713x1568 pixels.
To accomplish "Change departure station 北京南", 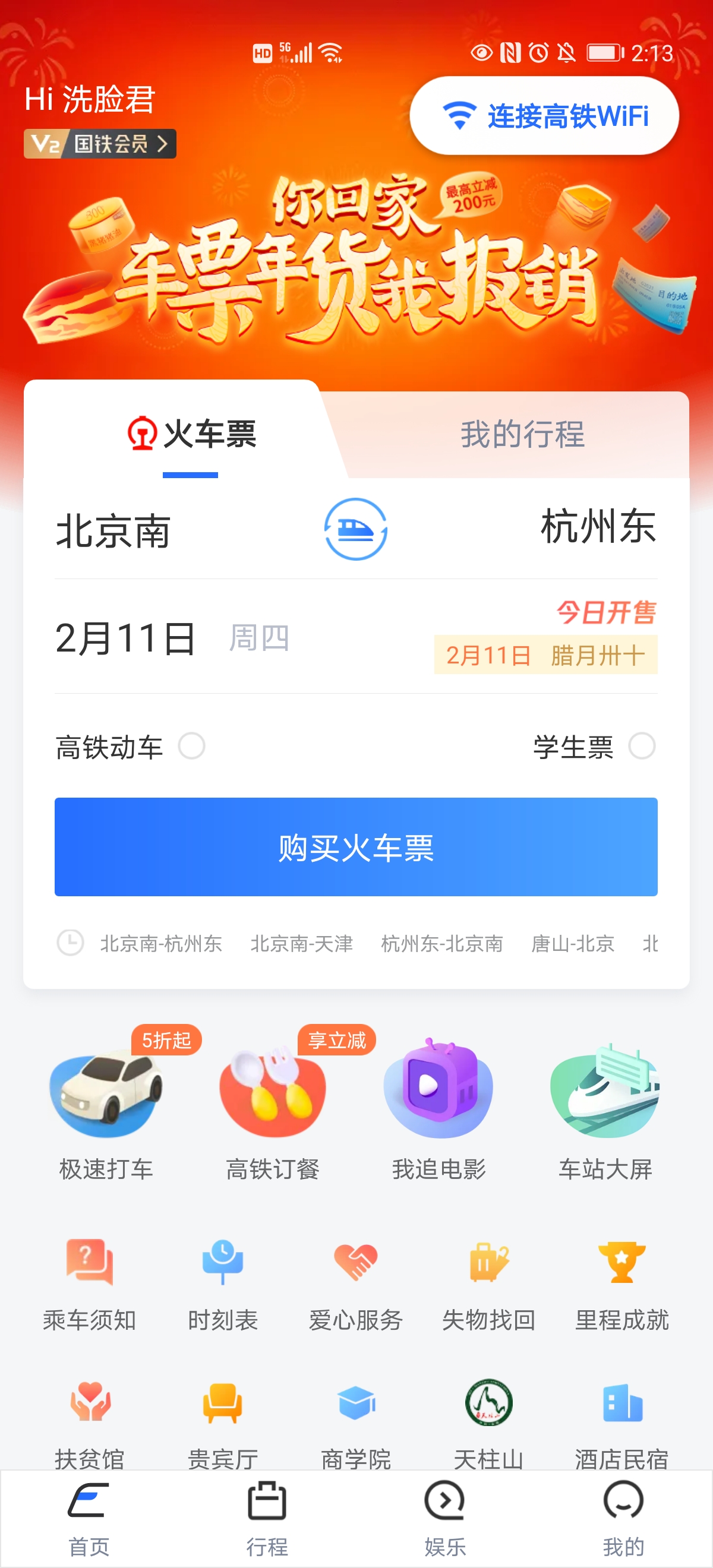I will coord(113,531).
